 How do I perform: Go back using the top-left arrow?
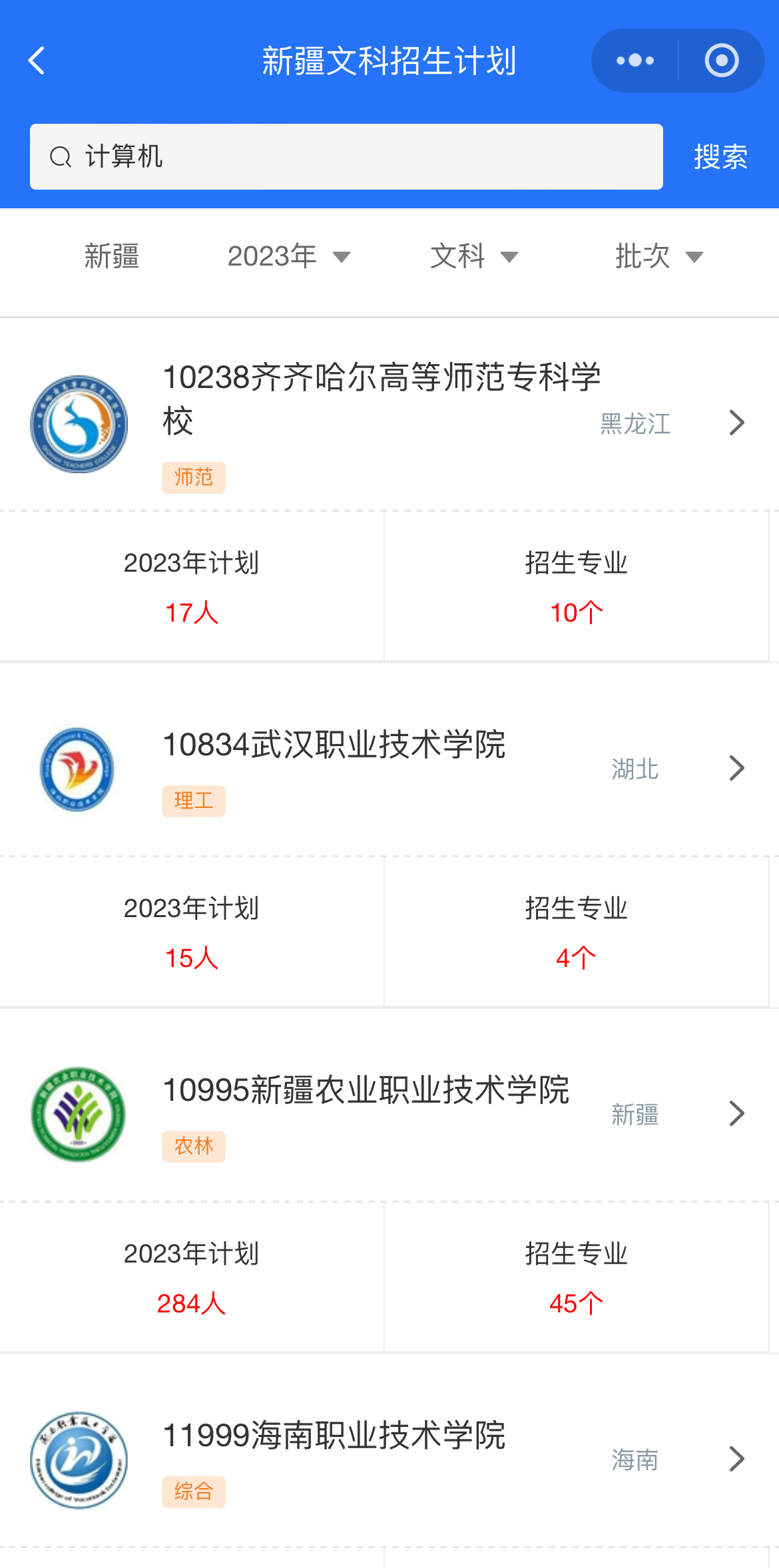point(37,61)
